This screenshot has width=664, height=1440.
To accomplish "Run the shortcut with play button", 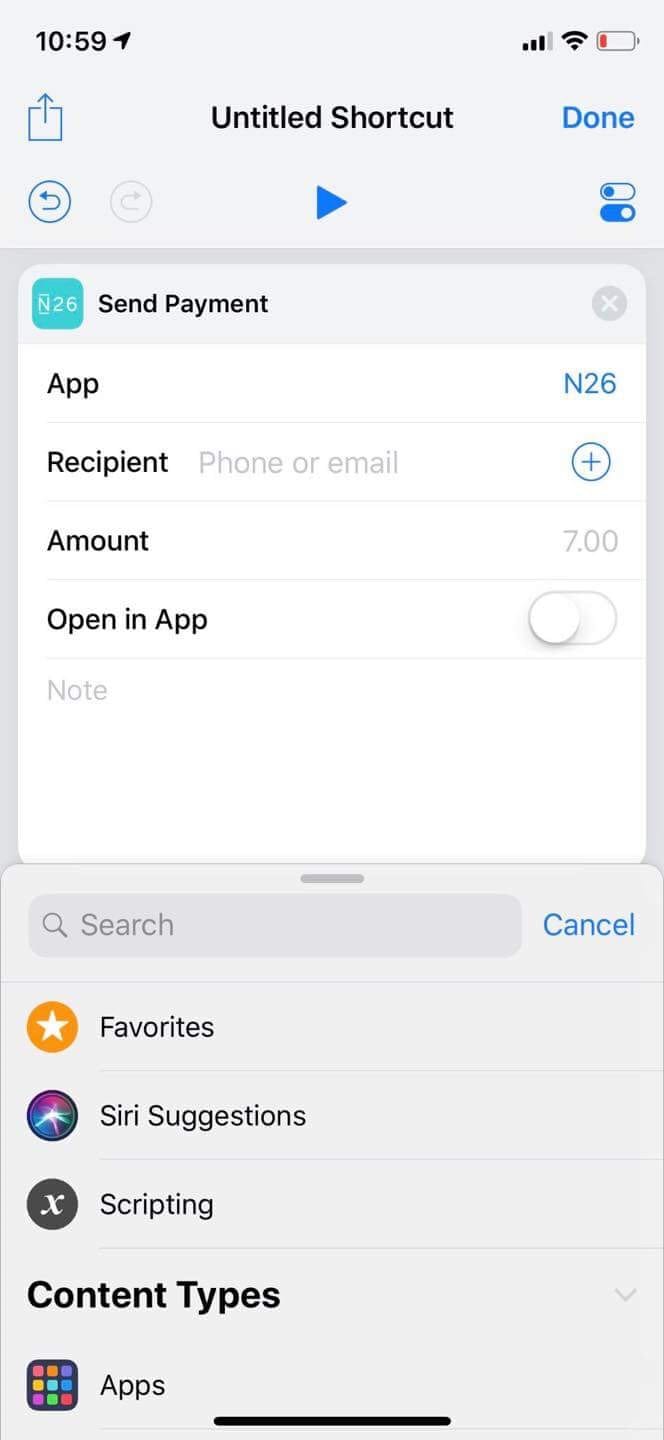I will (331, 203).
